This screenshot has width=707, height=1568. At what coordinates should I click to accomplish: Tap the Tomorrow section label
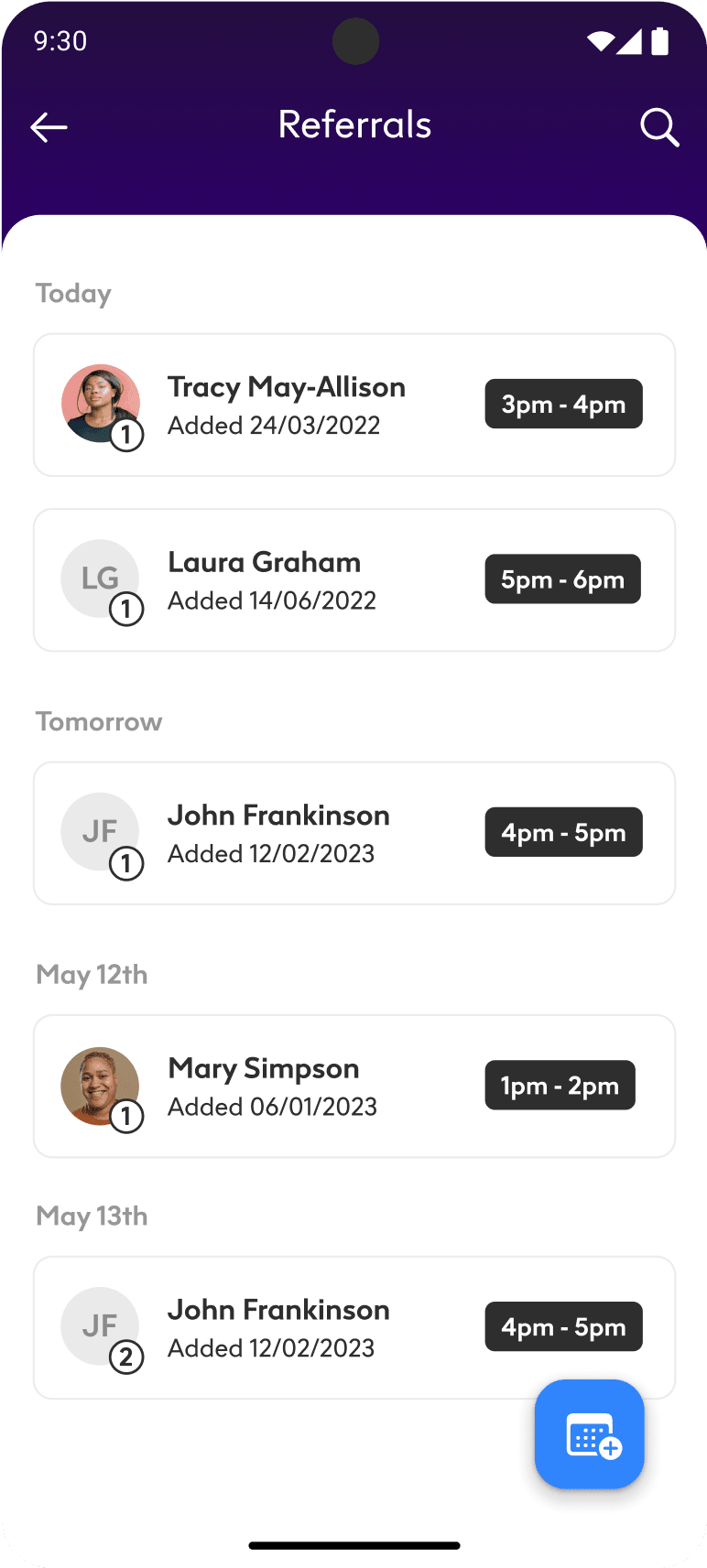click(98, 721)
